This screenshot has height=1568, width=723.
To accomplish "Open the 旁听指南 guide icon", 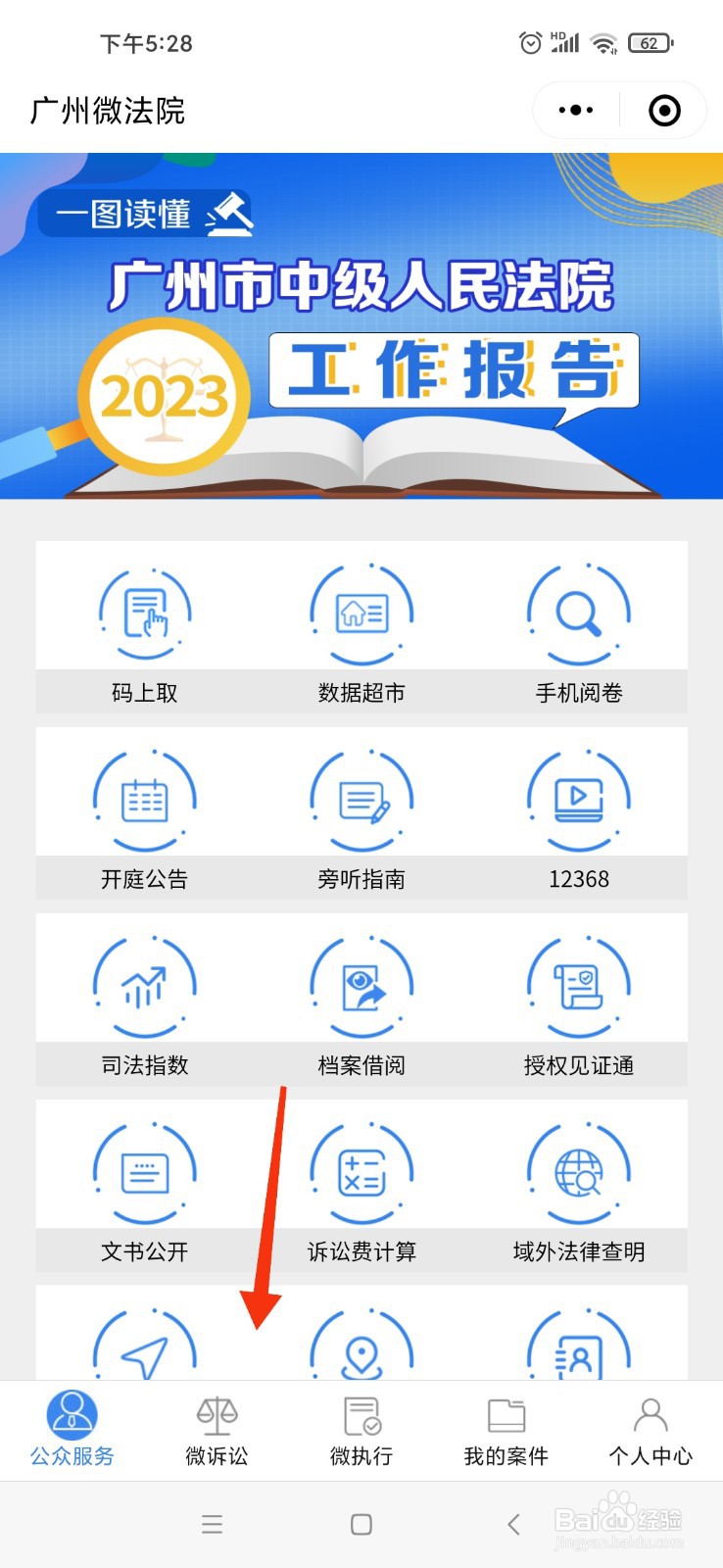I will click(361, 799).
